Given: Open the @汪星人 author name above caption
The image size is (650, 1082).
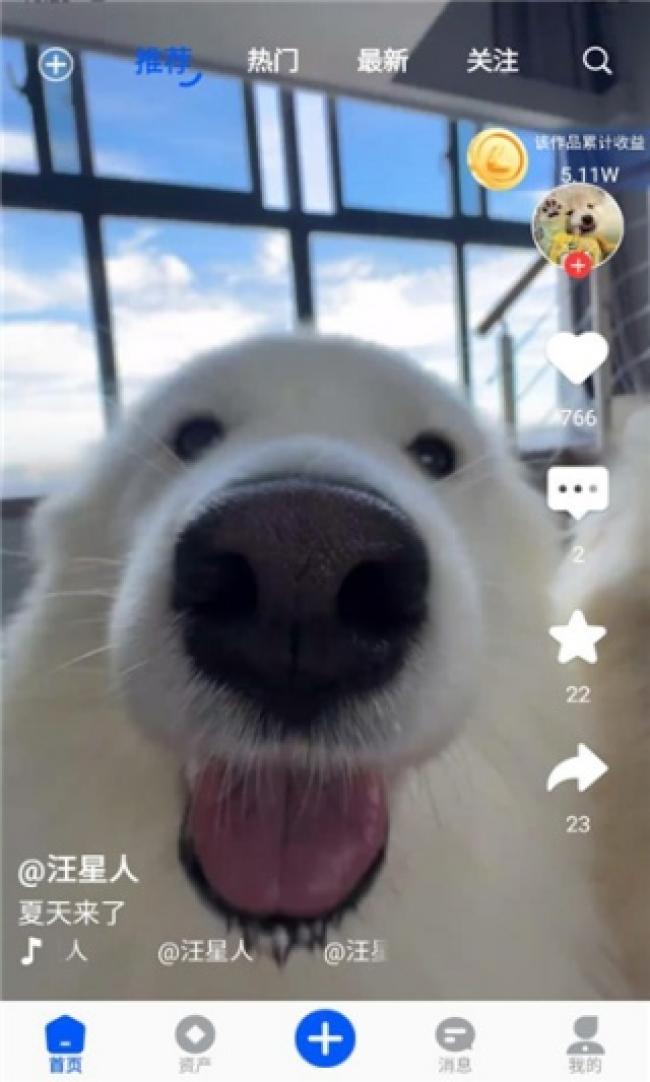Looking at the screenshot, I should [x=78, y=871].
